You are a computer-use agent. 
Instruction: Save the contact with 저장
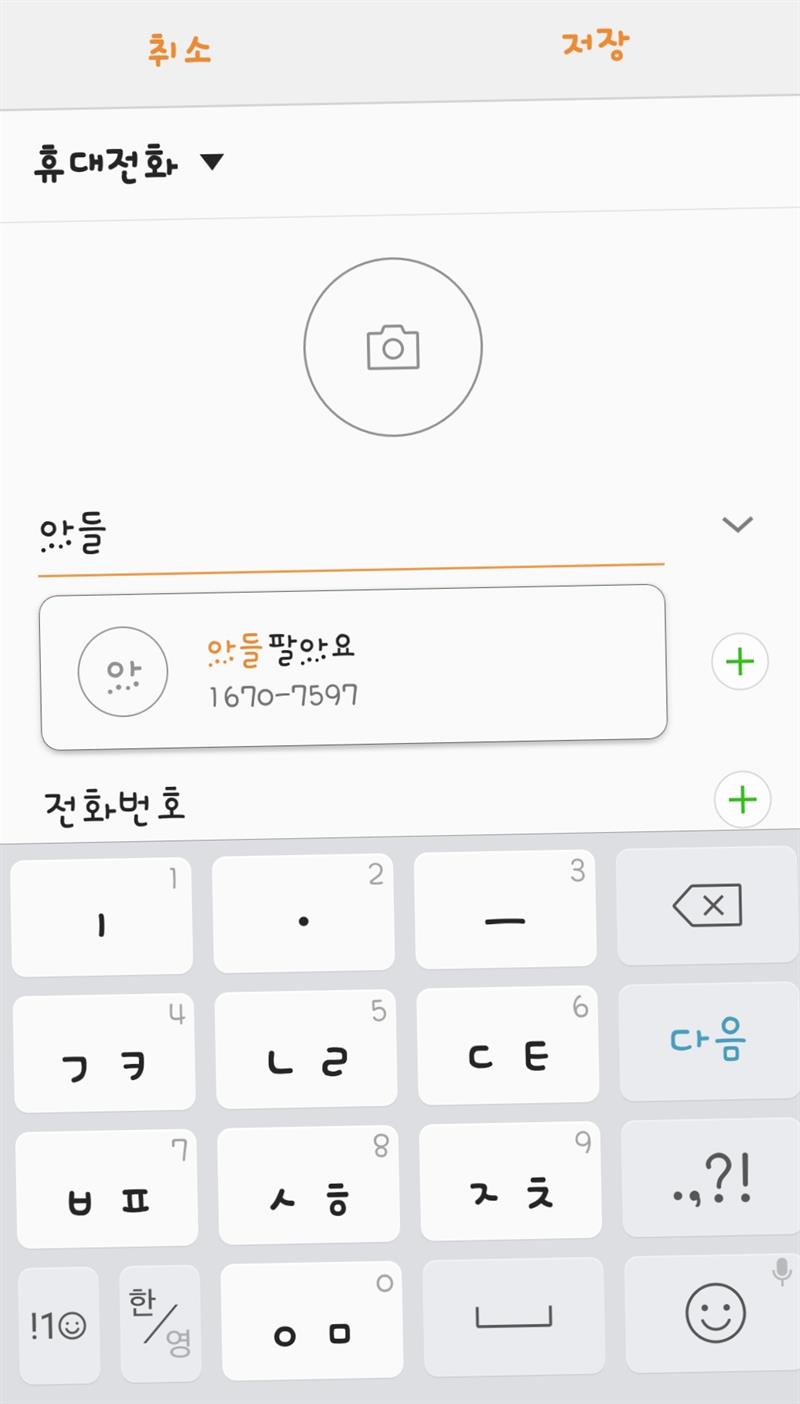point(596,45)
